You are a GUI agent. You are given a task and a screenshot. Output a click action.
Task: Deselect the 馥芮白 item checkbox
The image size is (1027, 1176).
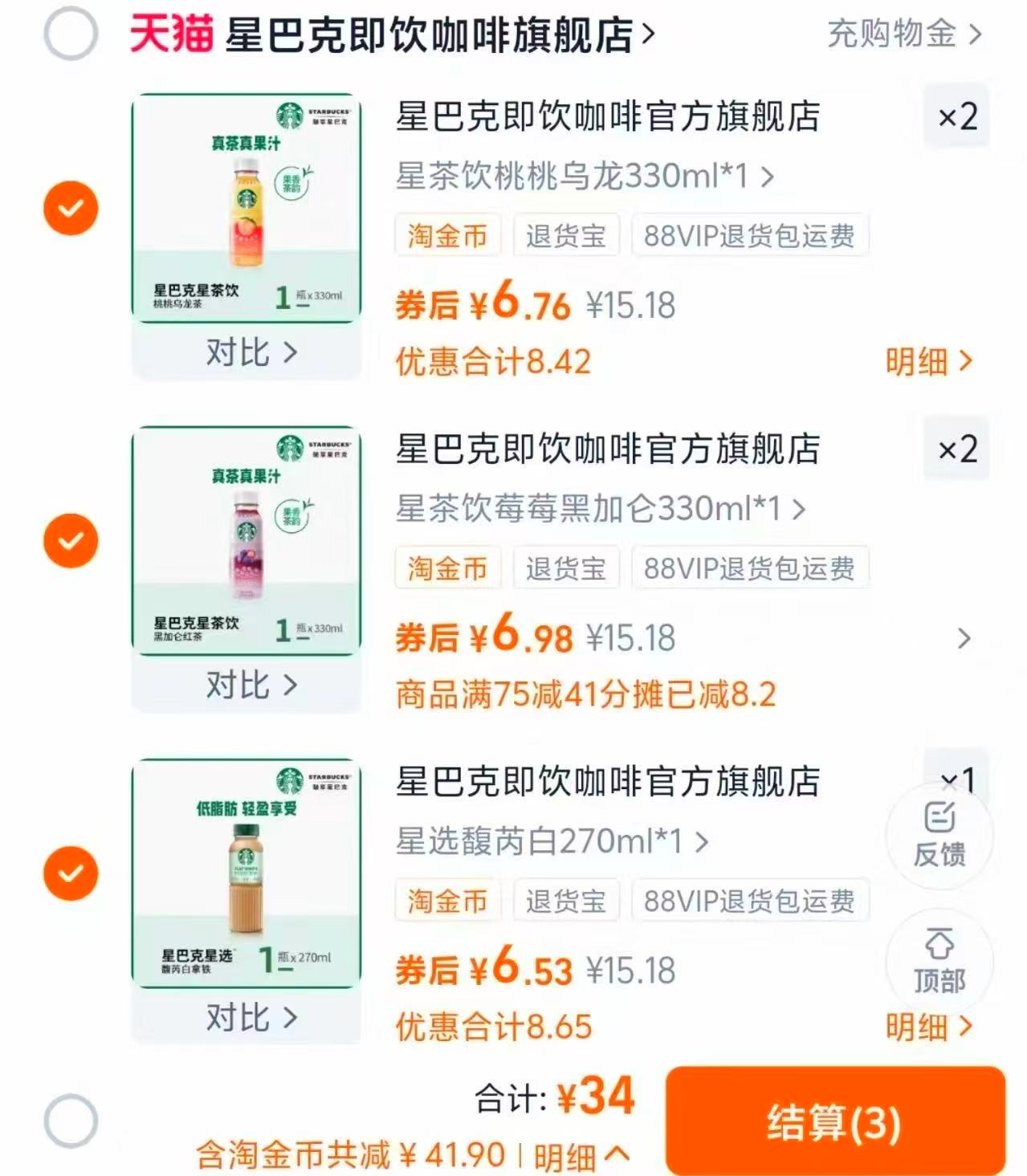tap(73, 873)
